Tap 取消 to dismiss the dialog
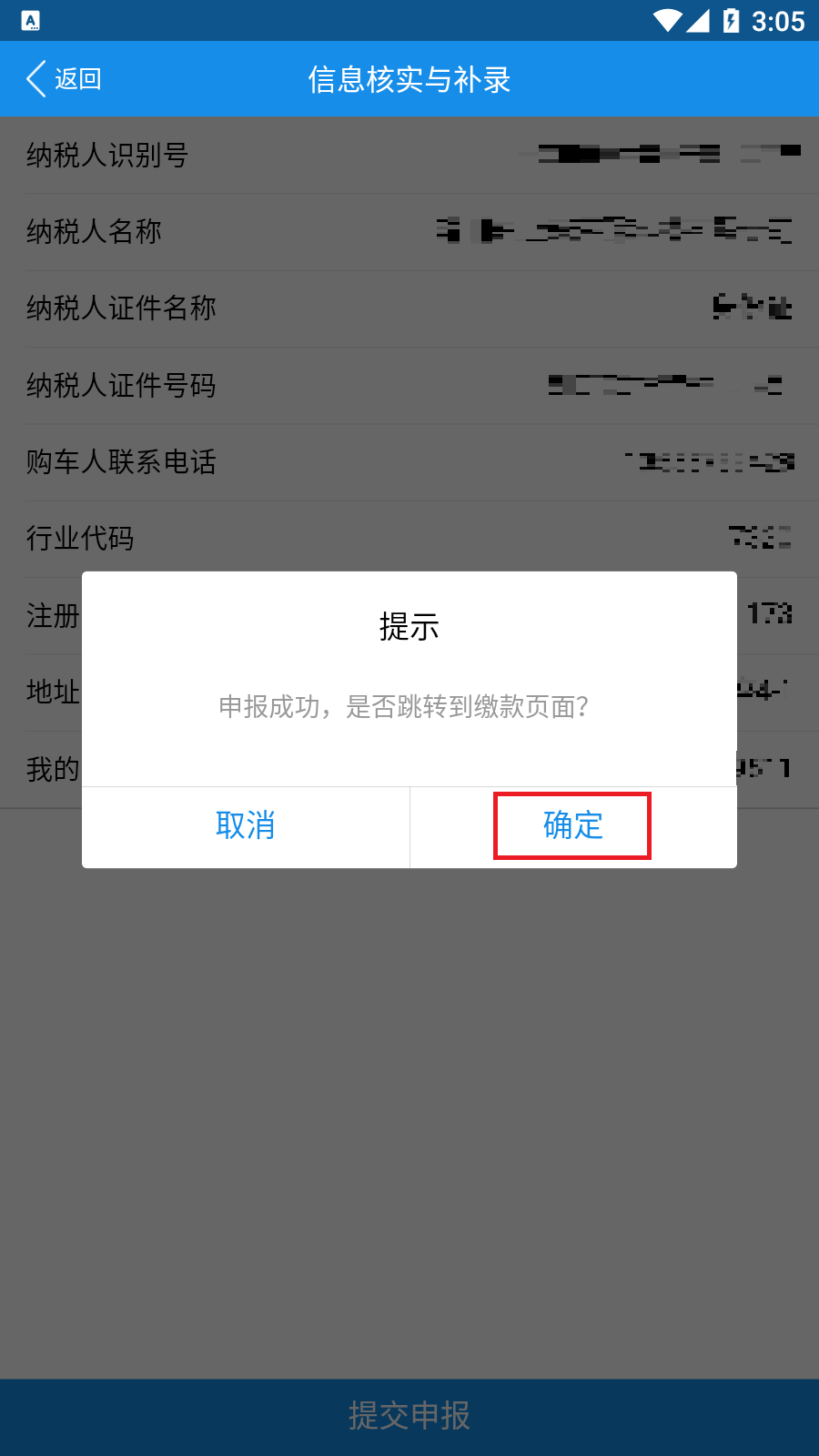 coord(245,825)
